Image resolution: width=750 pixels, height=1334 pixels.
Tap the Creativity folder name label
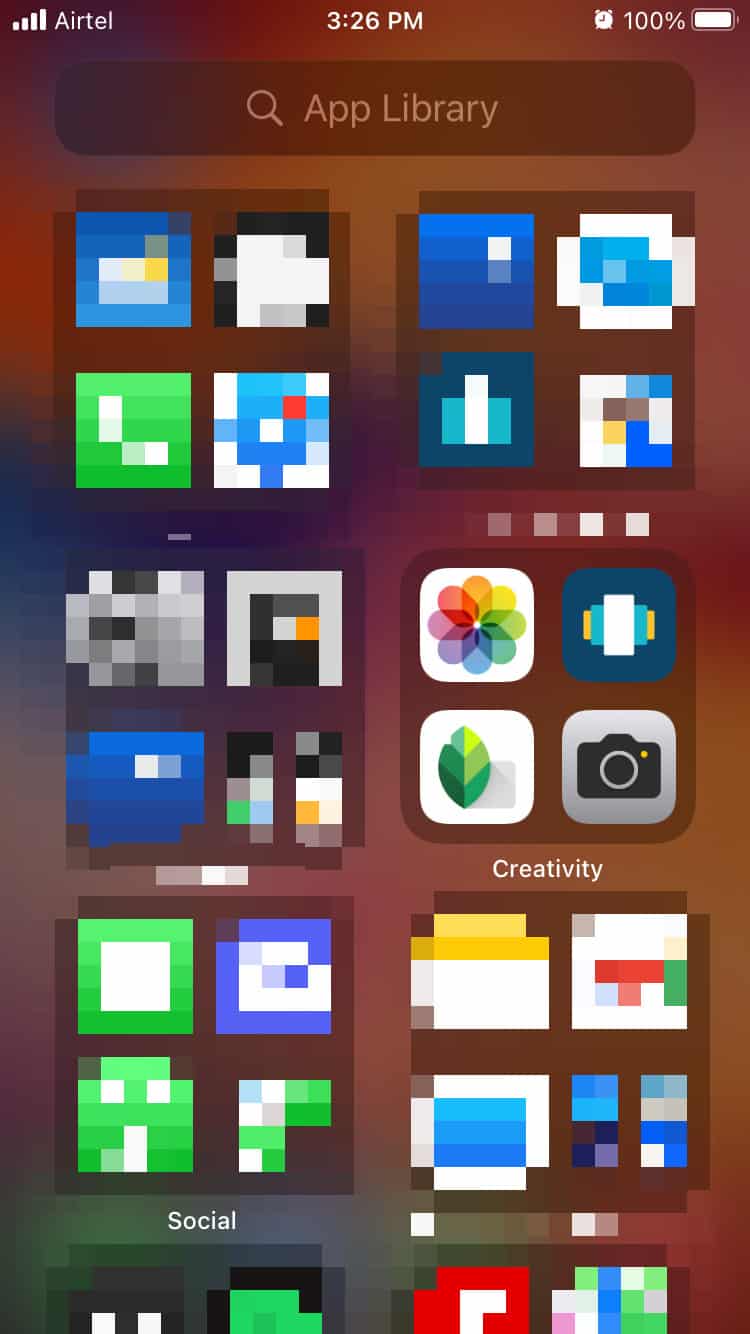pos(547,869)
